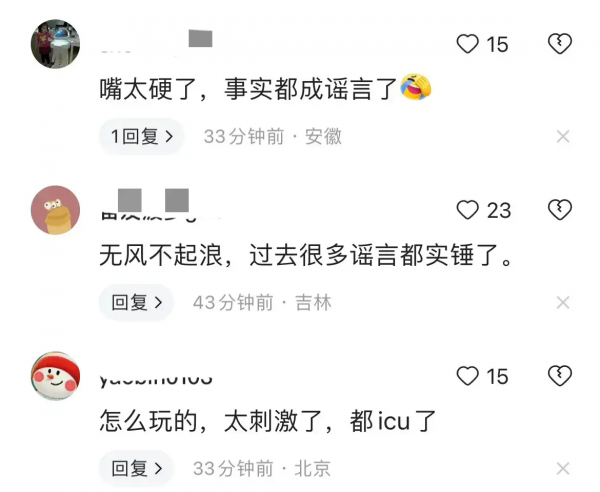Dismiss the 安徽 comment

[563, 137]
